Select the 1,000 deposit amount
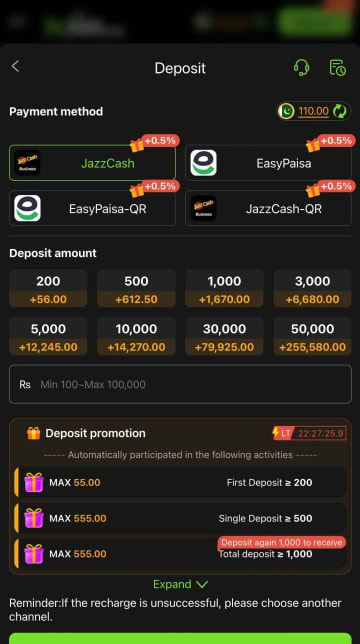This screenshot has height=644, width=360. (224, 289)
